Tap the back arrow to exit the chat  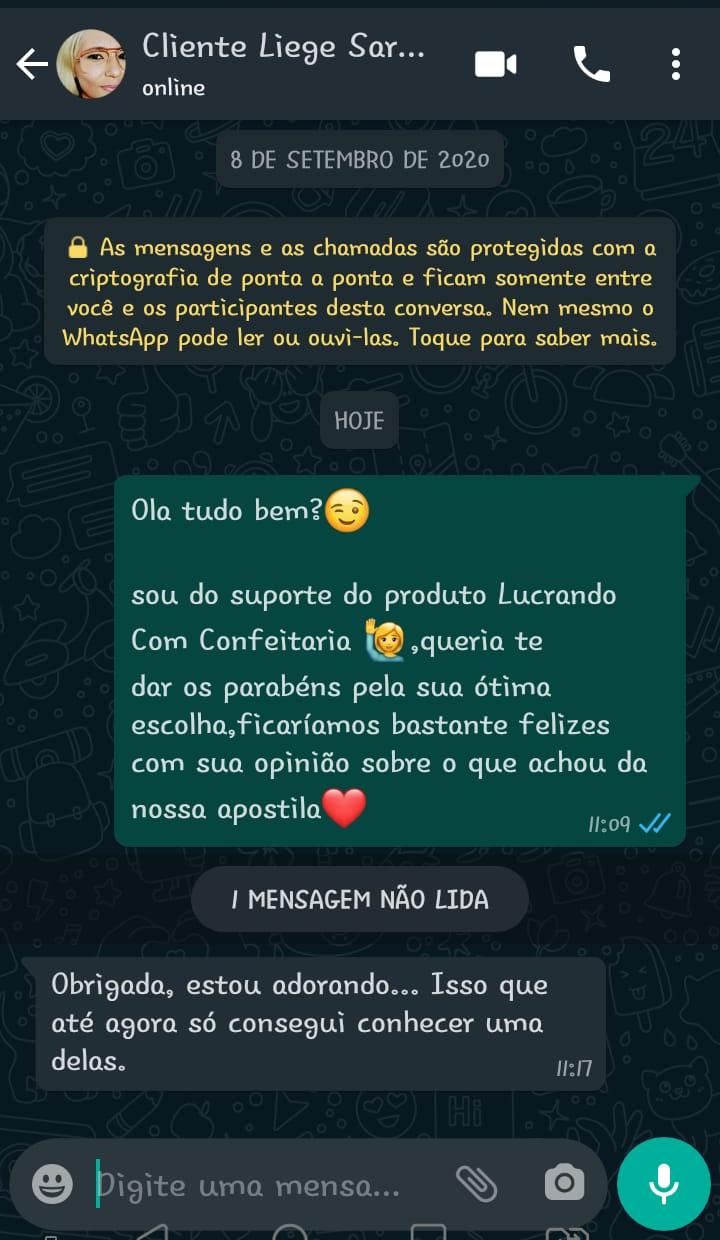(31, 65)
